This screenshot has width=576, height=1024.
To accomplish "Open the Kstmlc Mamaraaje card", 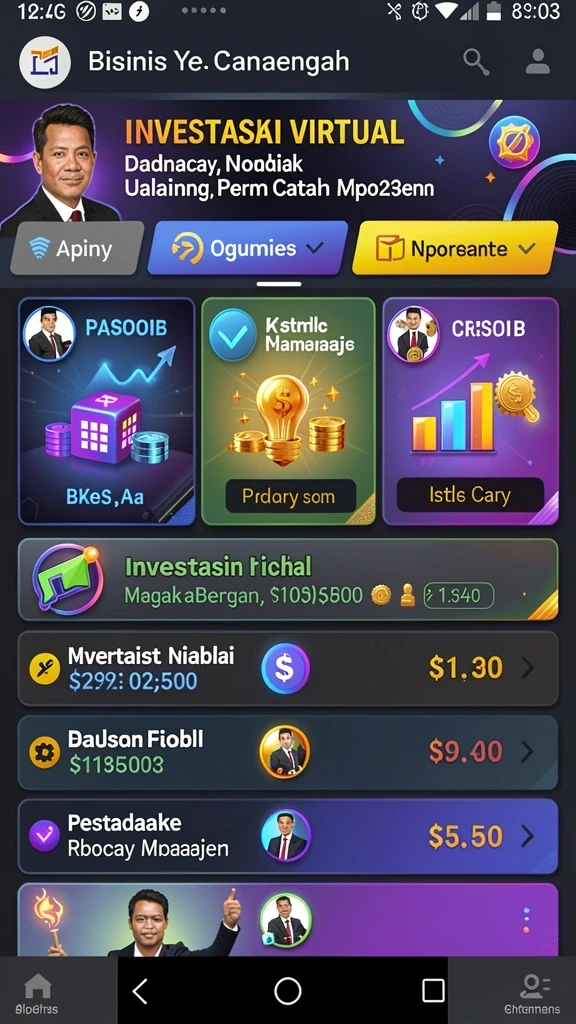I will point(288,411).
